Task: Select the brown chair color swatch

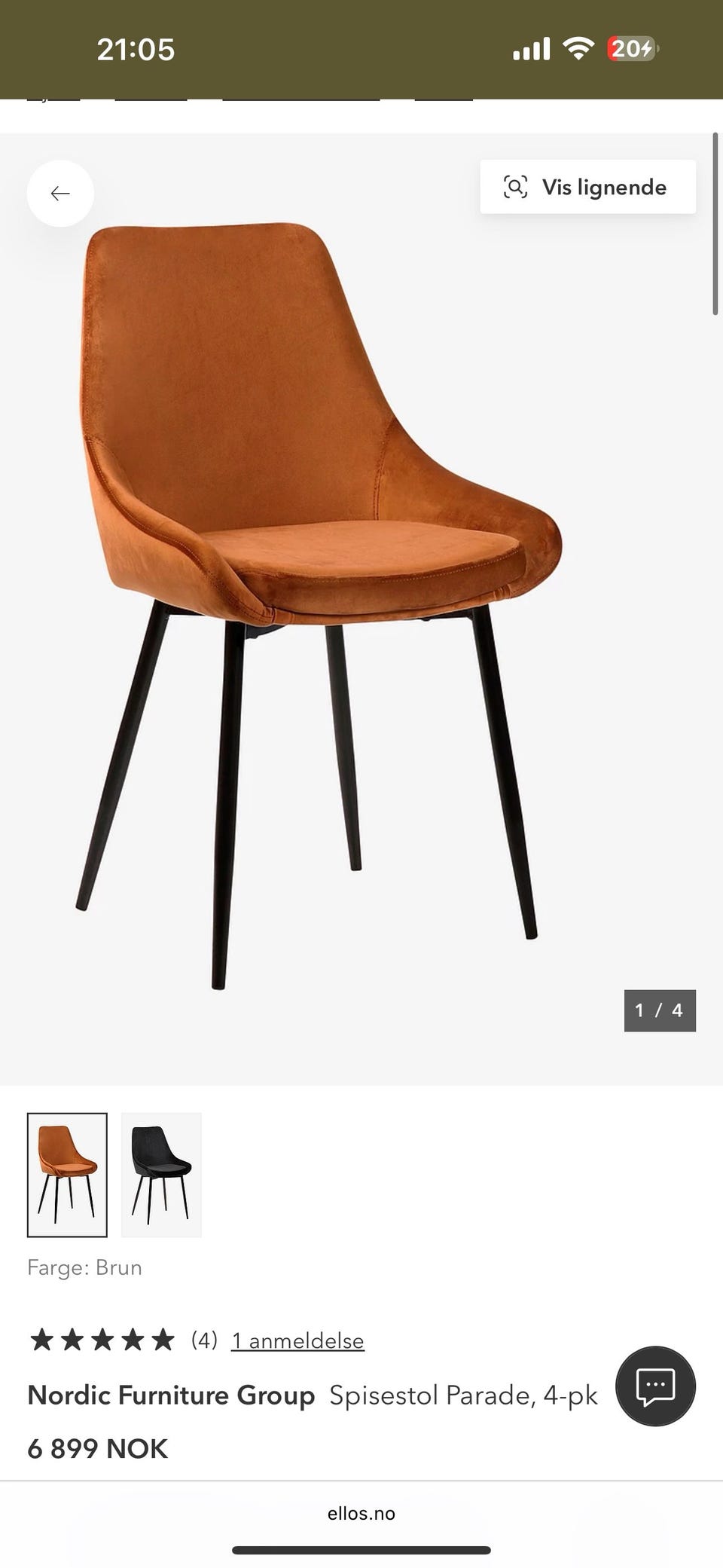Action: [67, 1175]
